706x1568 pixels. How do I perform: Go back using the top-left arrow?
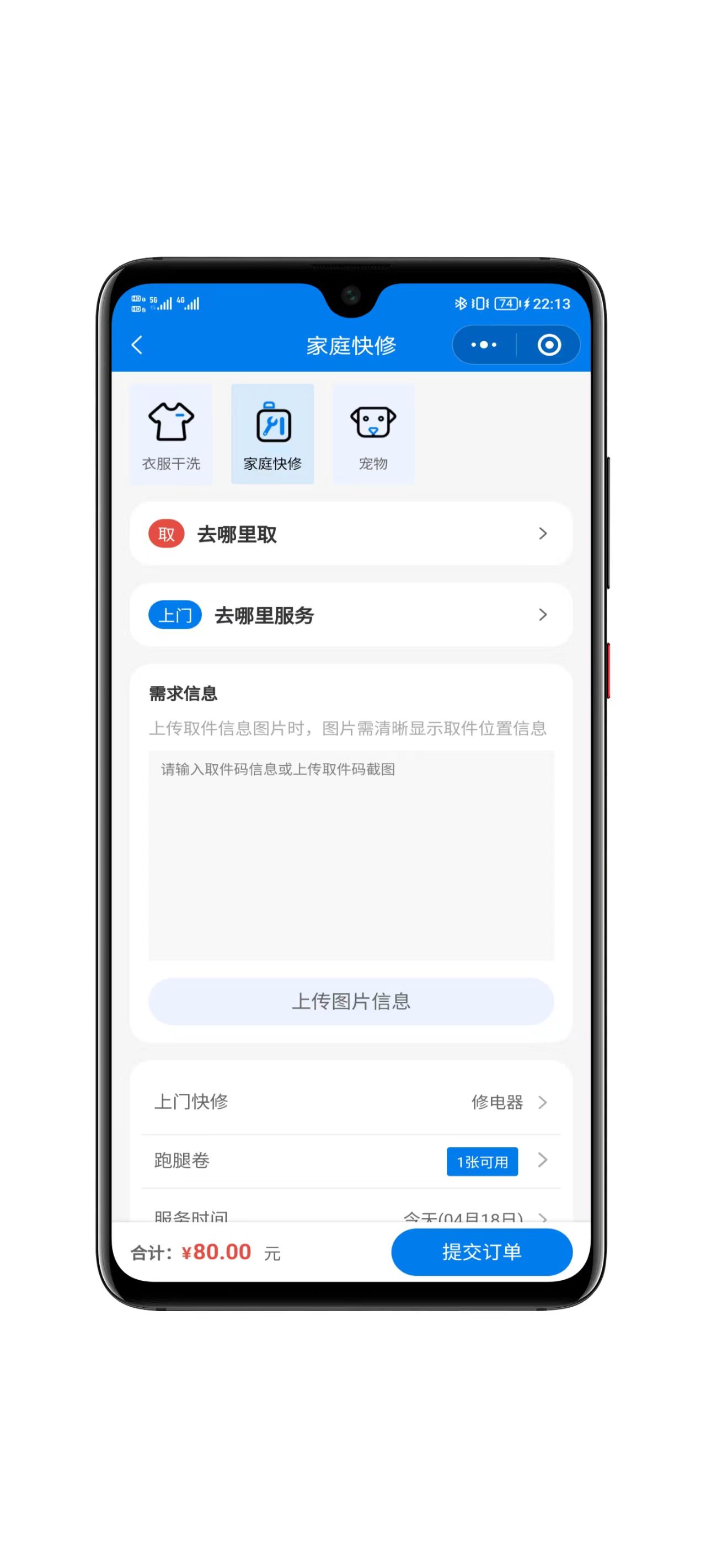pyautogui.click(x=137, y=345)
